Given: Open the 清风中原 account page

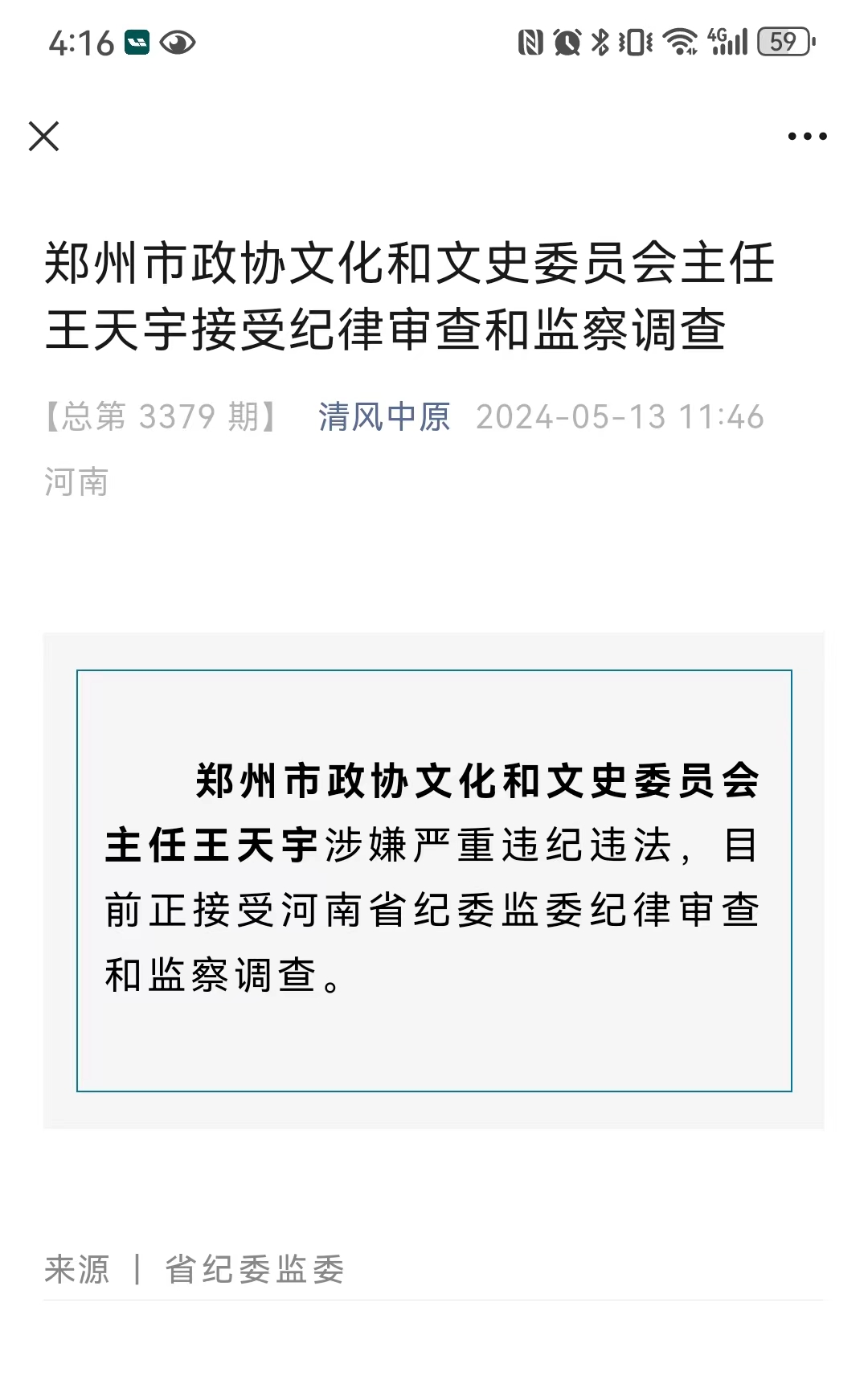Looking at the screenshot, I should coord(383,417).
